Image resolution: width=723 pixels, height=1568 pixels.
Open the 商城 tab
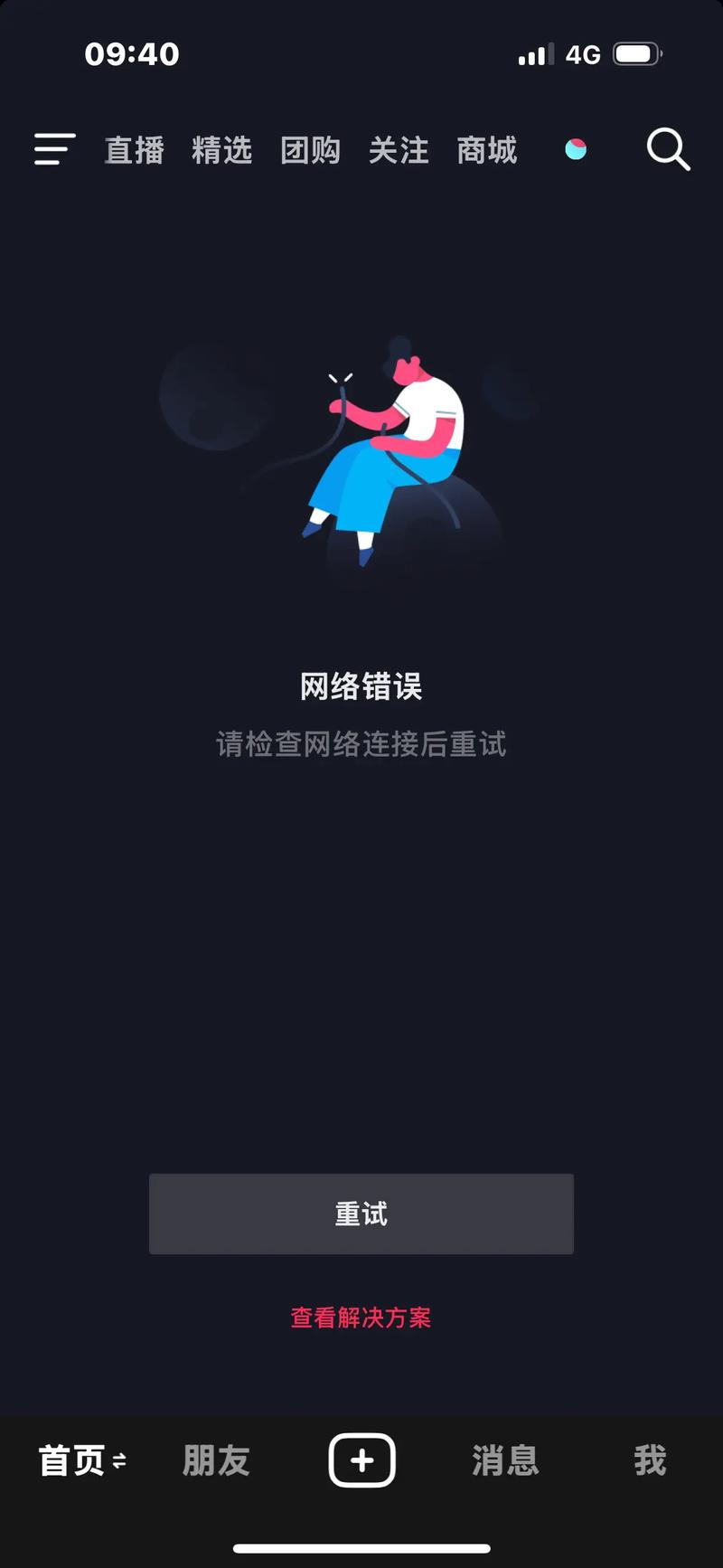487,150
